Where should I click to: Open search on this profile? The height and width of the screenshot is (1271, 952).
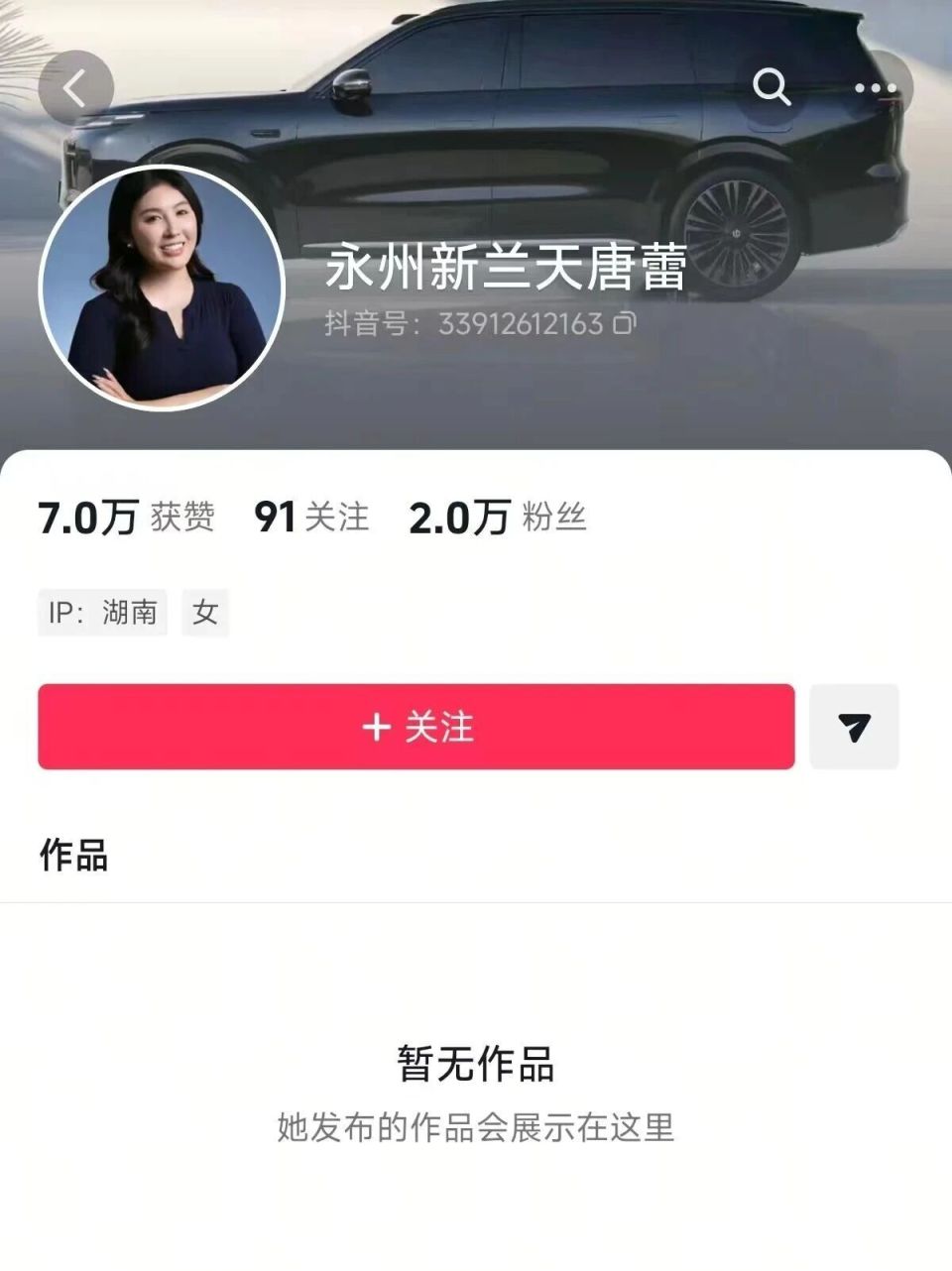coord(772,87)
